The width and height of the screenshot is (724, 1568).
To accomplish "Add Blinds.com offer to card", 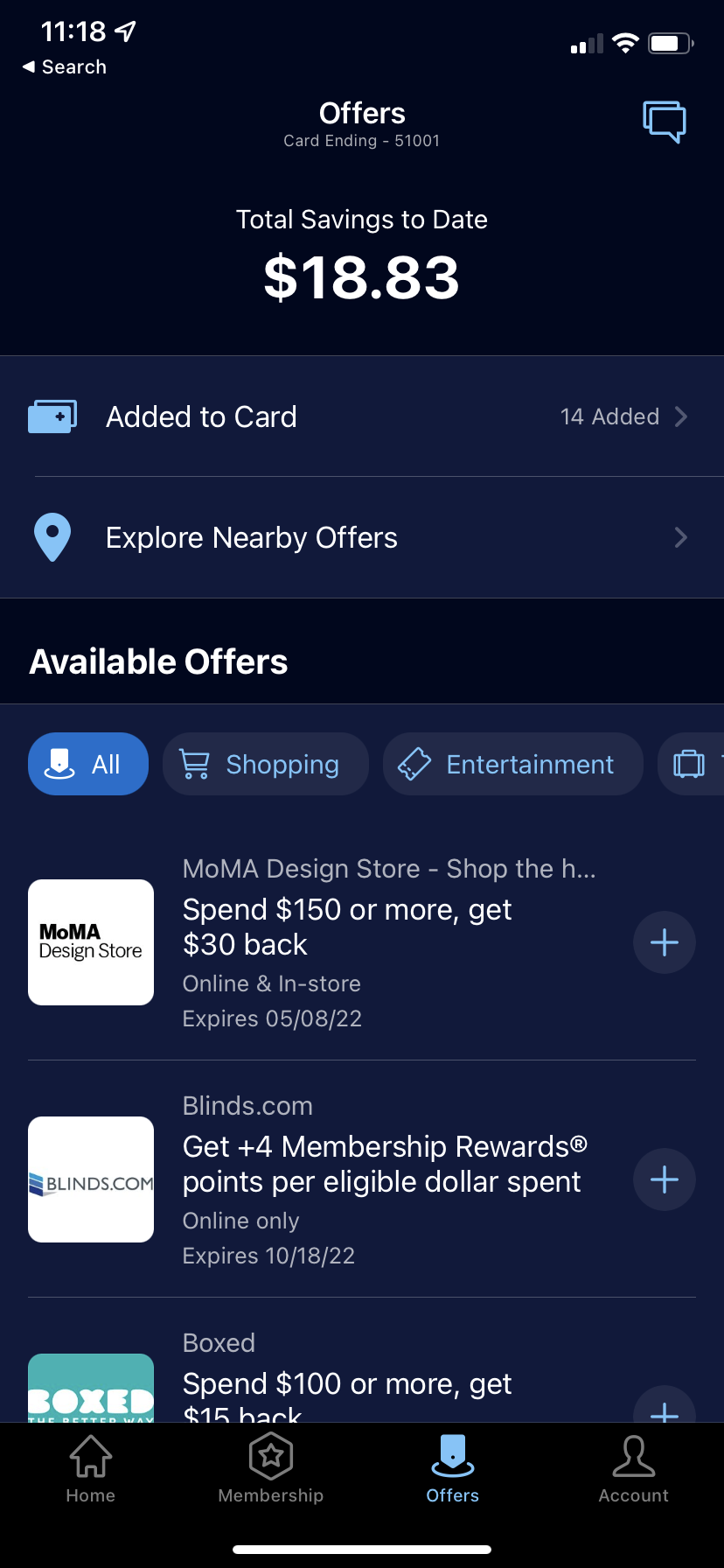I will 664,1179.
